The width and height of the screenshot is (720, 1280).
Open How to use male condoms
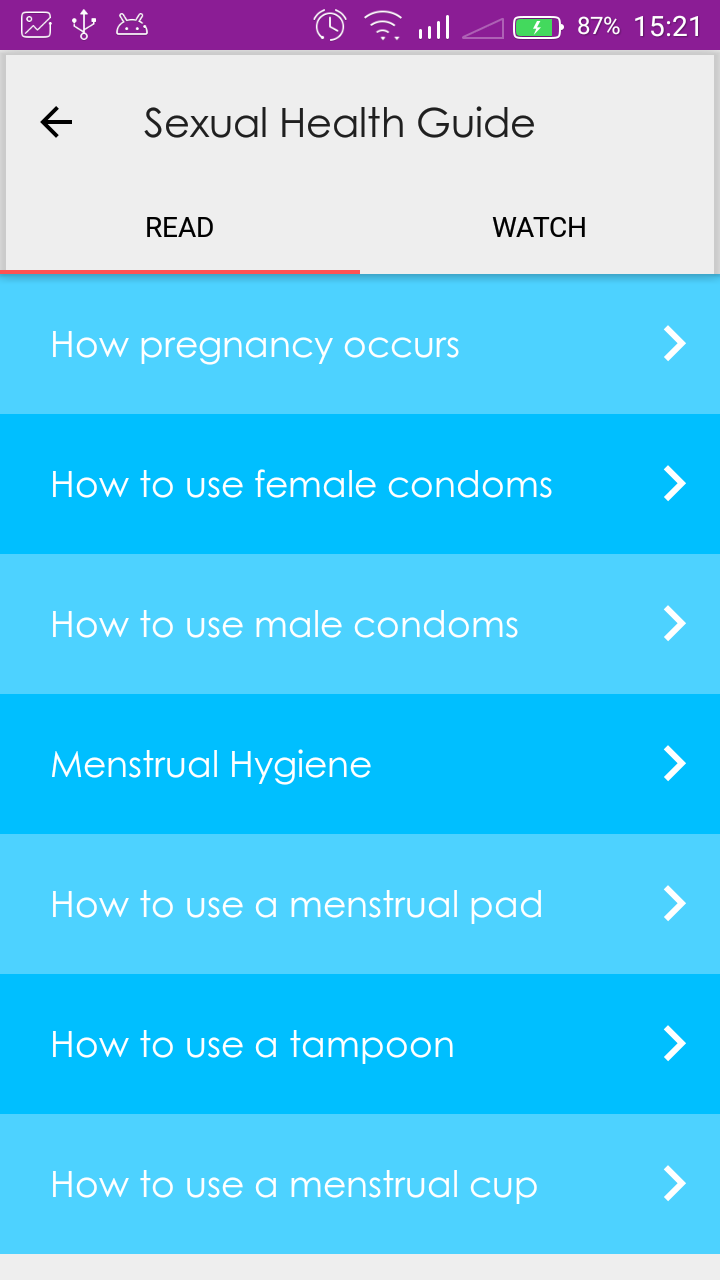click(x=360, y=624)
